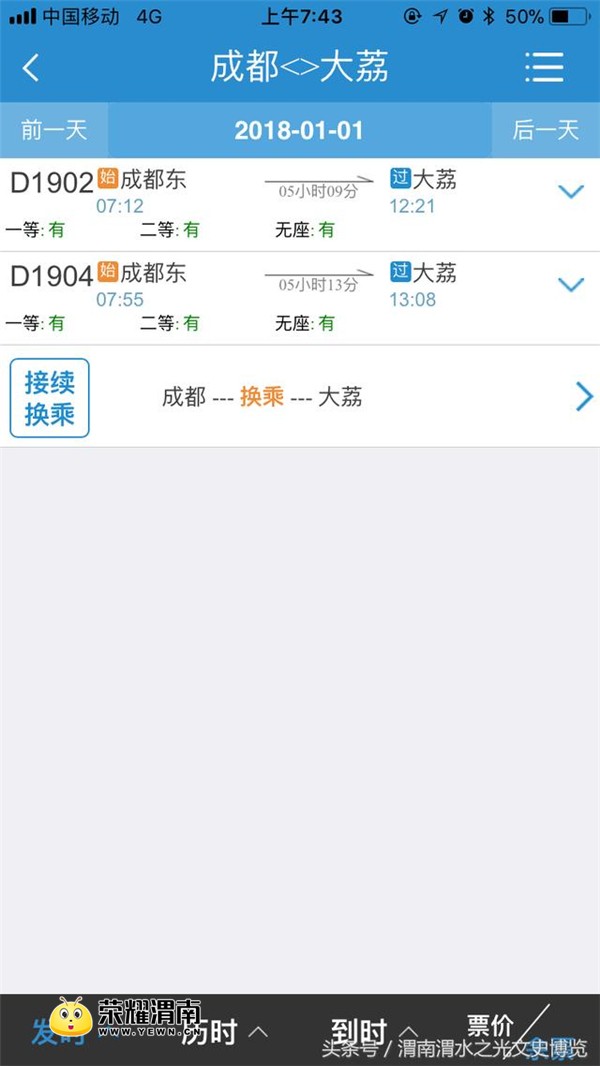Open the 接续换乘 transfer options row
Screen dimensions: 600x1066
300,398
